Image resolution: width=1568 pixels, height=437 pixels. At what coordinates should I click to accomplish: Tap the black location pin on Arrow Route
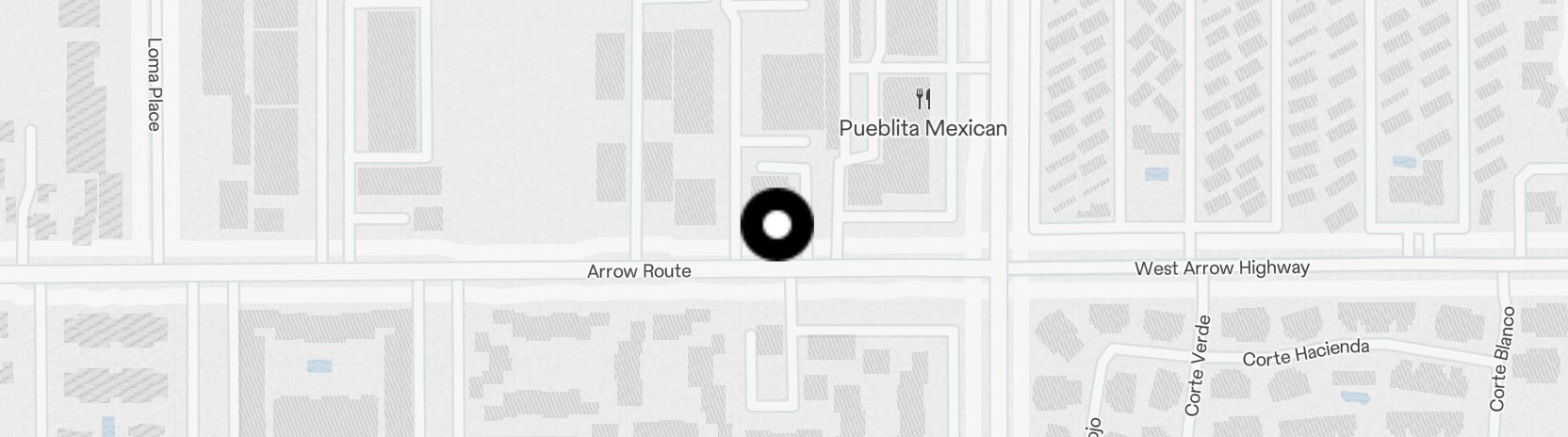coord(776,225)
